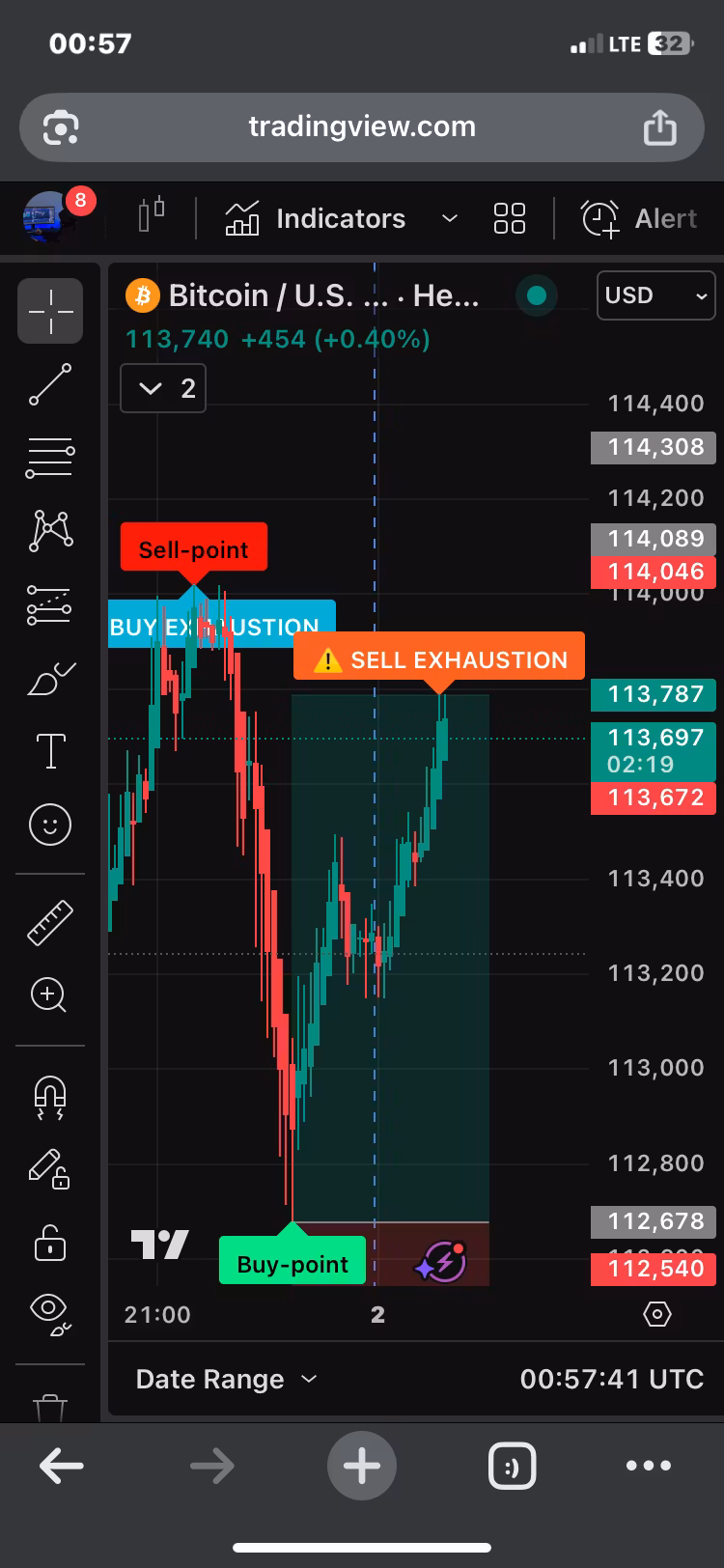Open a new browser tab
The height and width of the screenshot is (1568, 724).
point(362,1466)
